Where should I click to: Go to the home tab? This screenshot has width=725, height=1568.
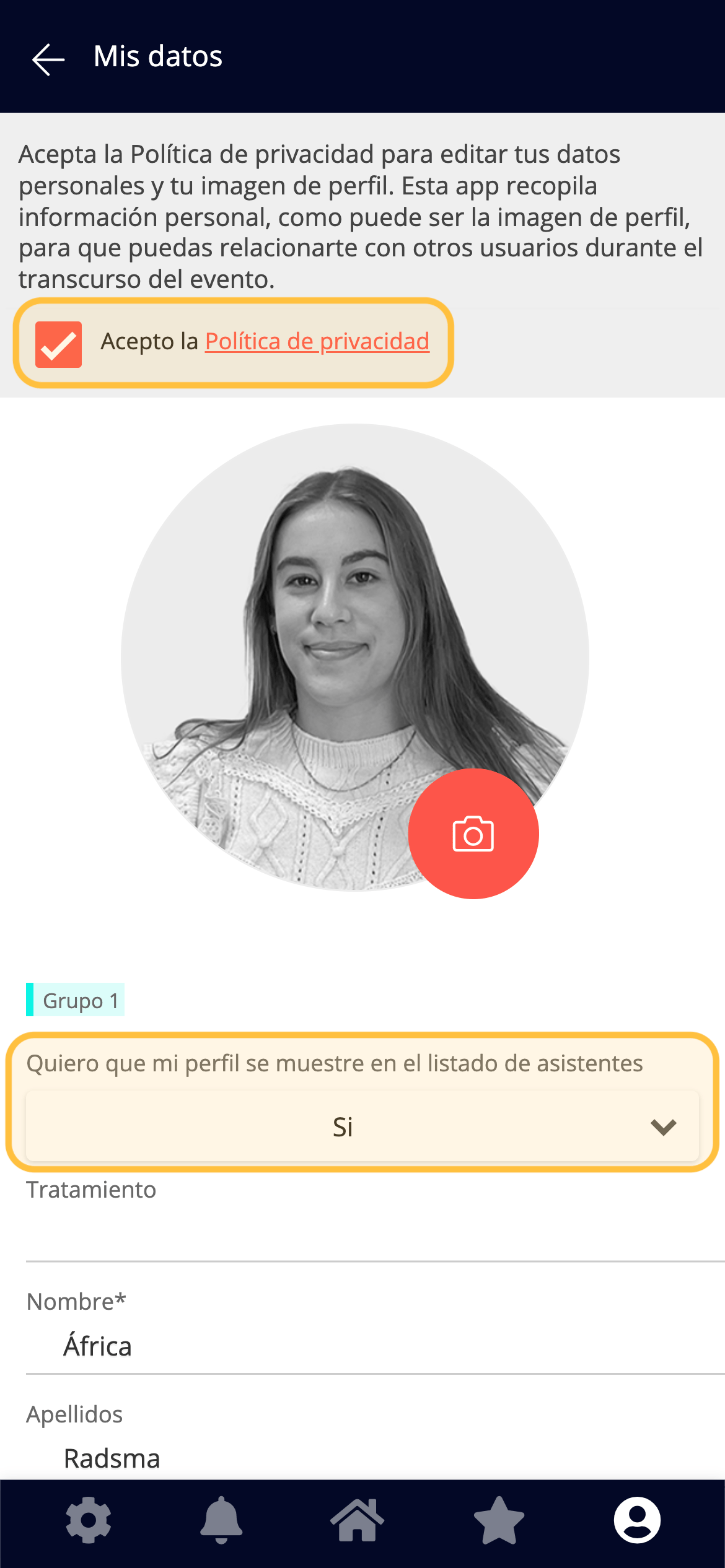pos(357,1520)
